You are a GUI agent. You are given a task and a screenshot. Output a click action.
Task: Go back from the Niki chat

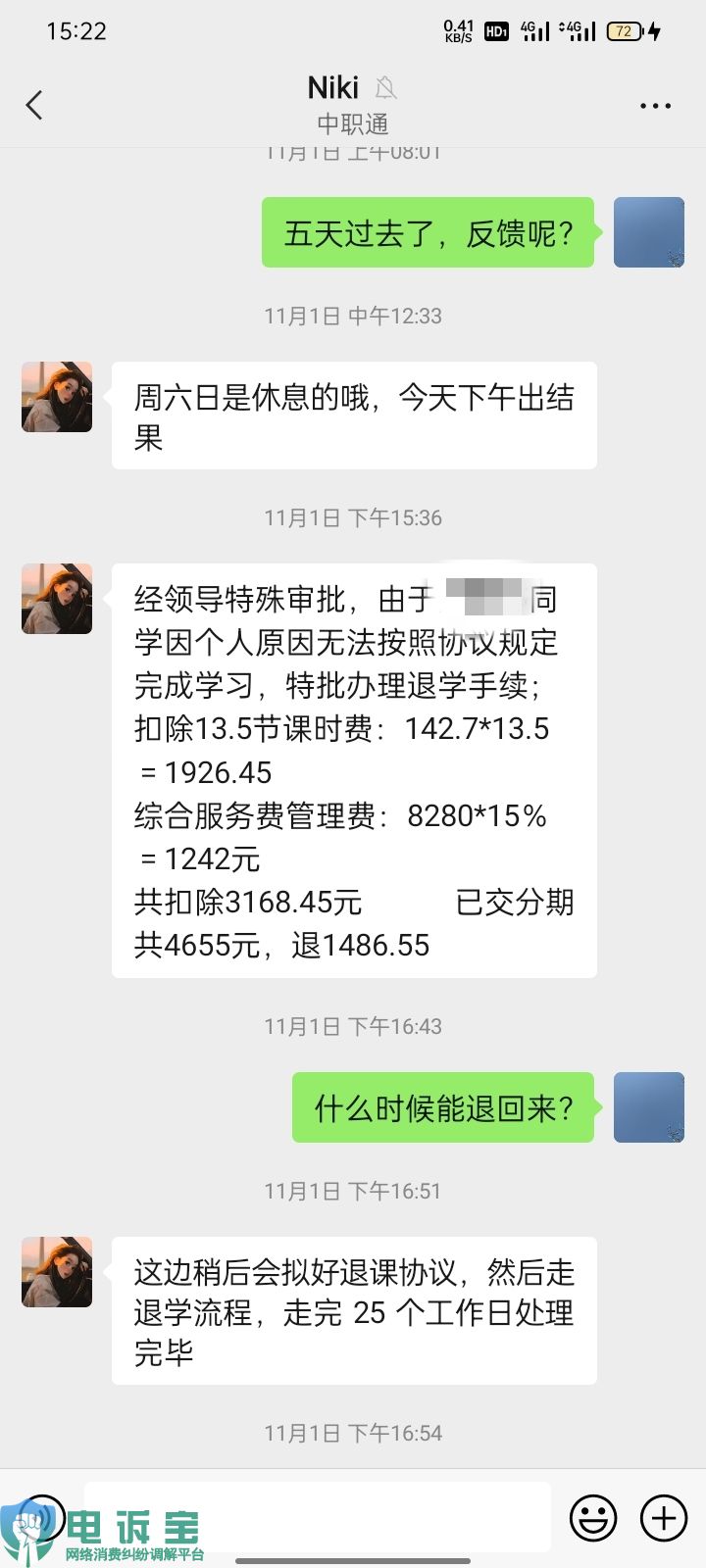pyautogui.click(x=35, y=105)
